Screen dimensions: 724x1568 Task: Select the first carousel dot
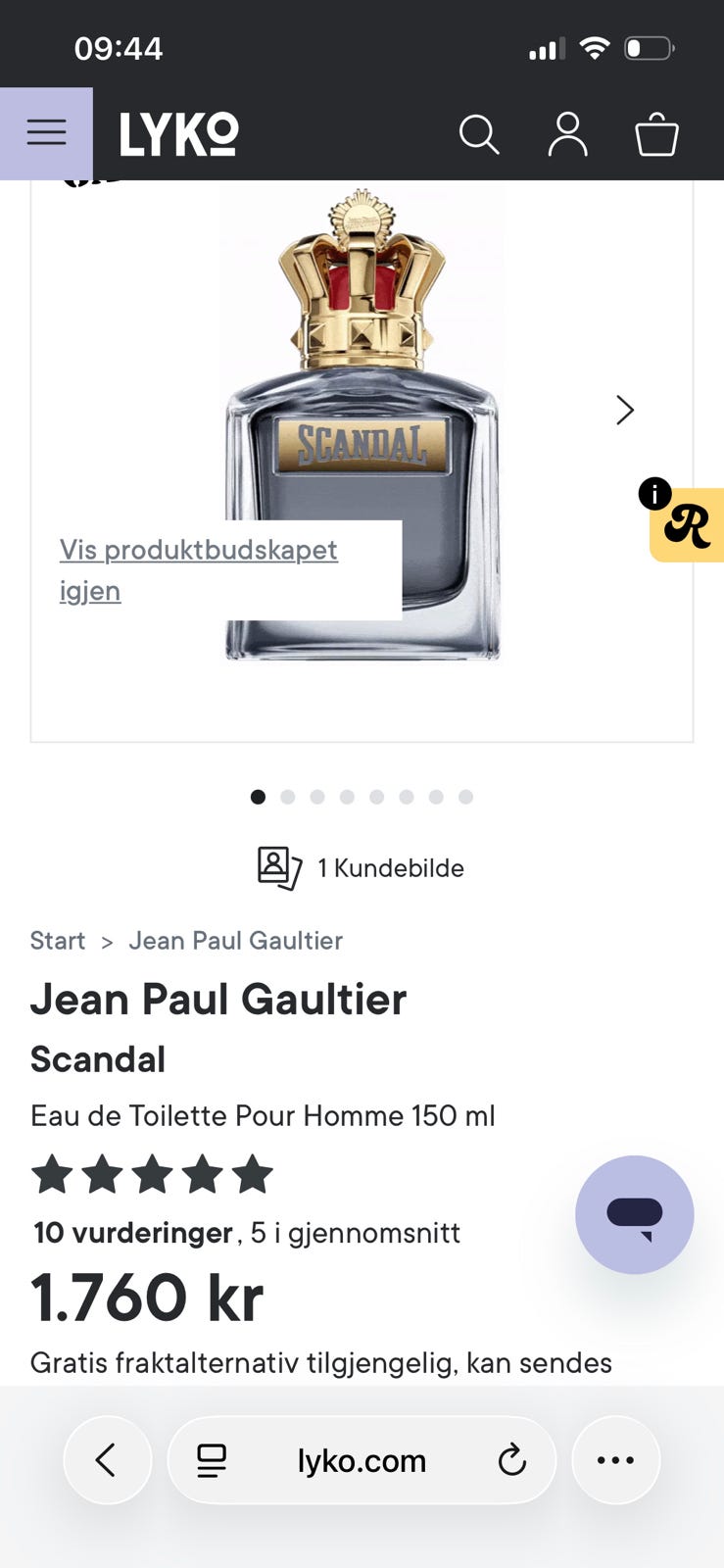point(258,797)
